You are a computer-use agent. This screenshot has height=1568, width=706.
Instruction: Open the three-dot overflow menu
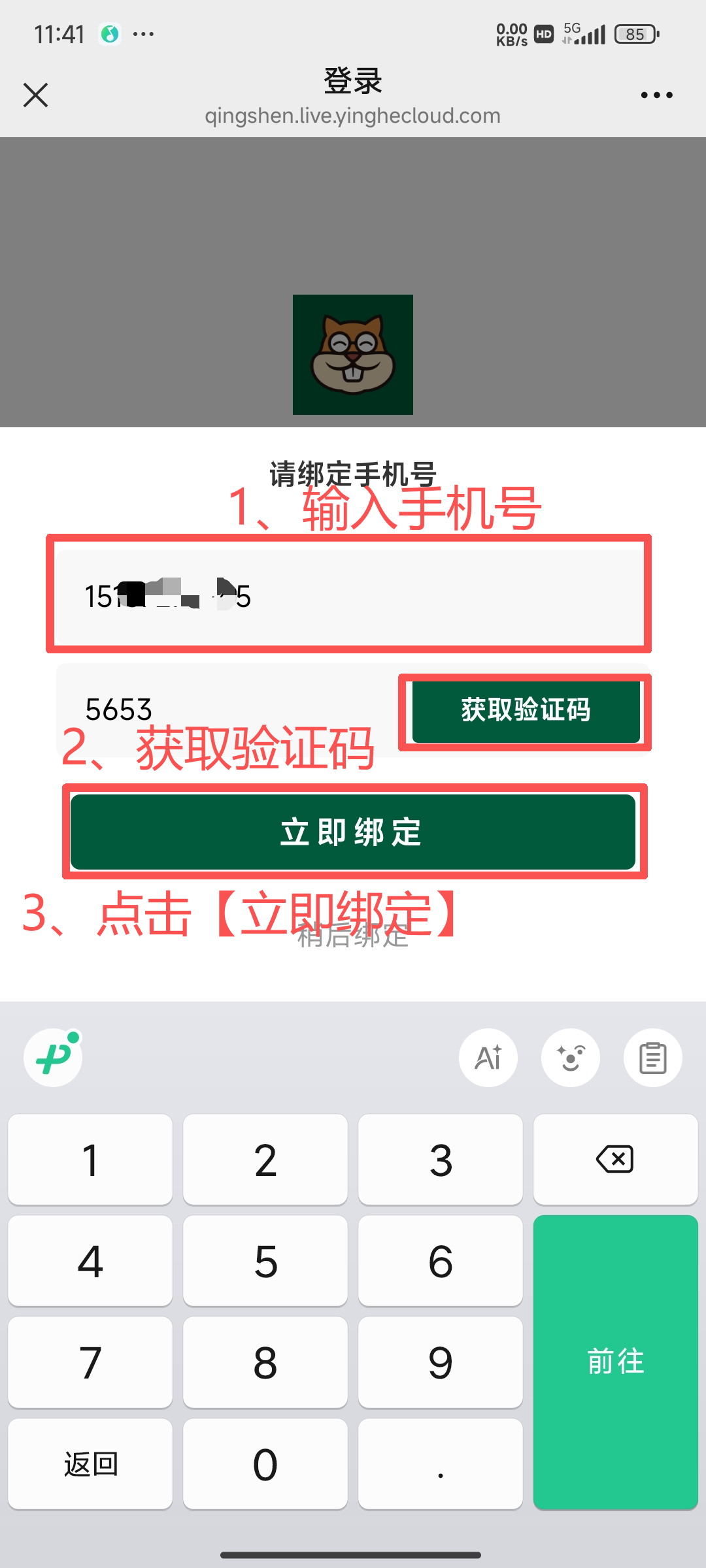tap(656, 95)
